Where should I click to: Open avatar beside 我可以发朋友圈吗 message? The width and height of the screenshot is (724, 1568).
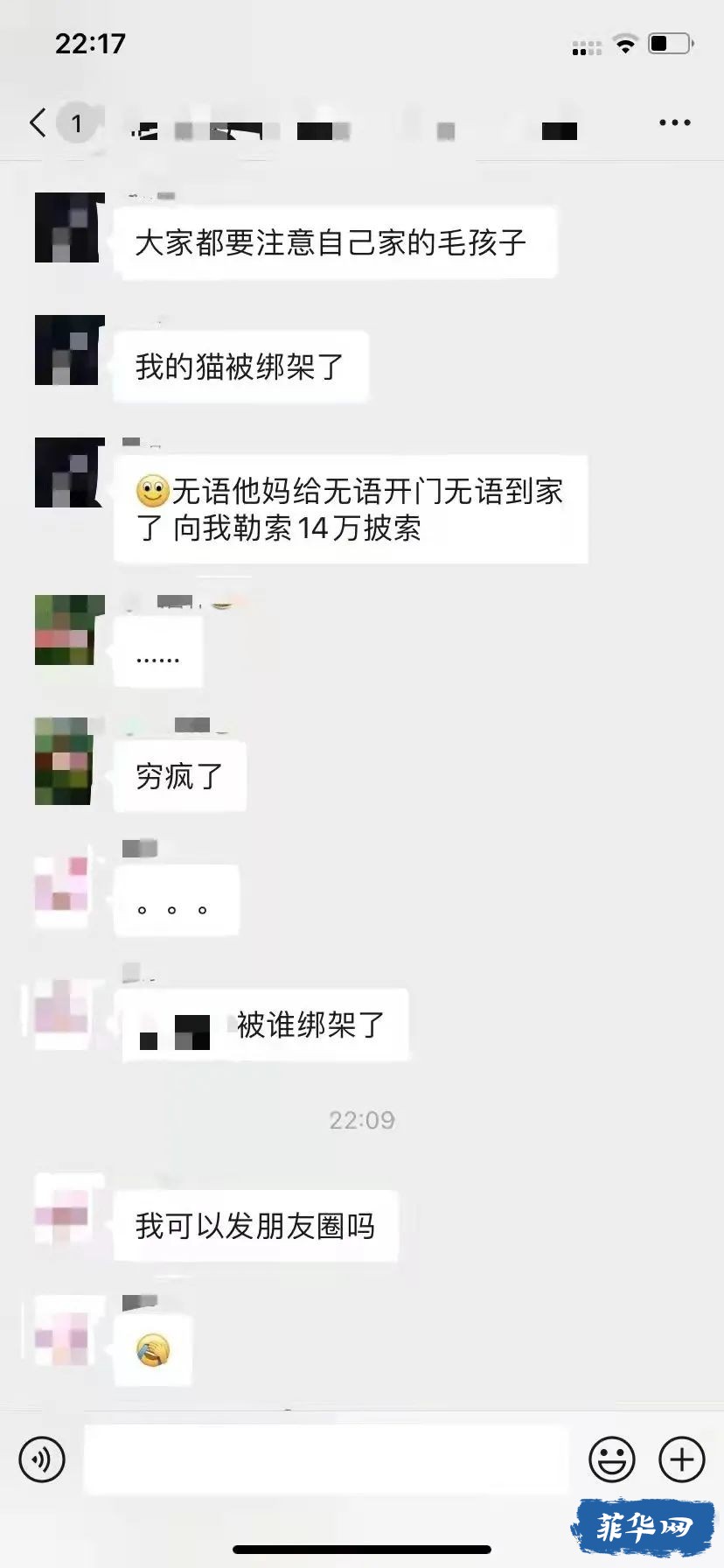(69, 1208)
